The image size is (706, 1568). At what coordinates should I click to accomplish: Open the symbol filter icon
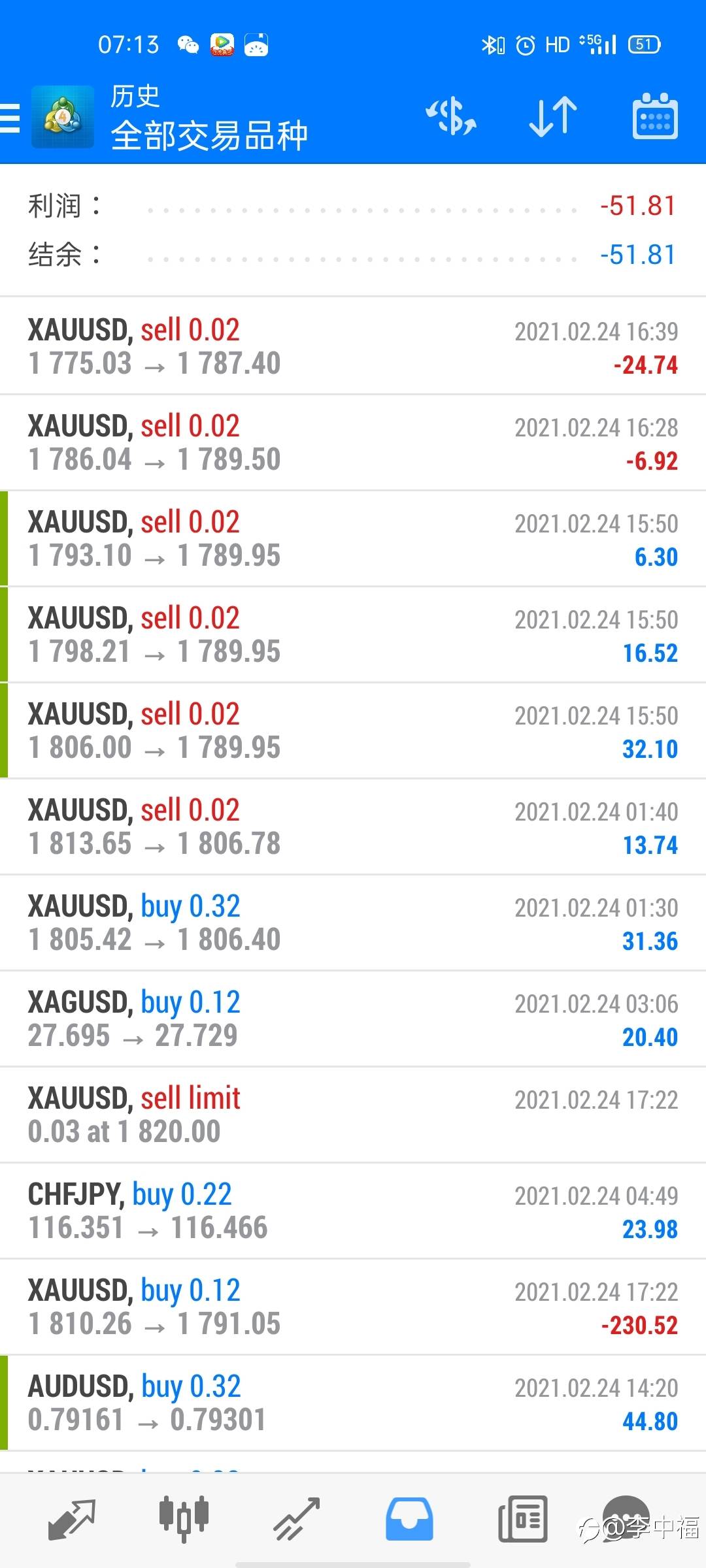pos(451,118)
